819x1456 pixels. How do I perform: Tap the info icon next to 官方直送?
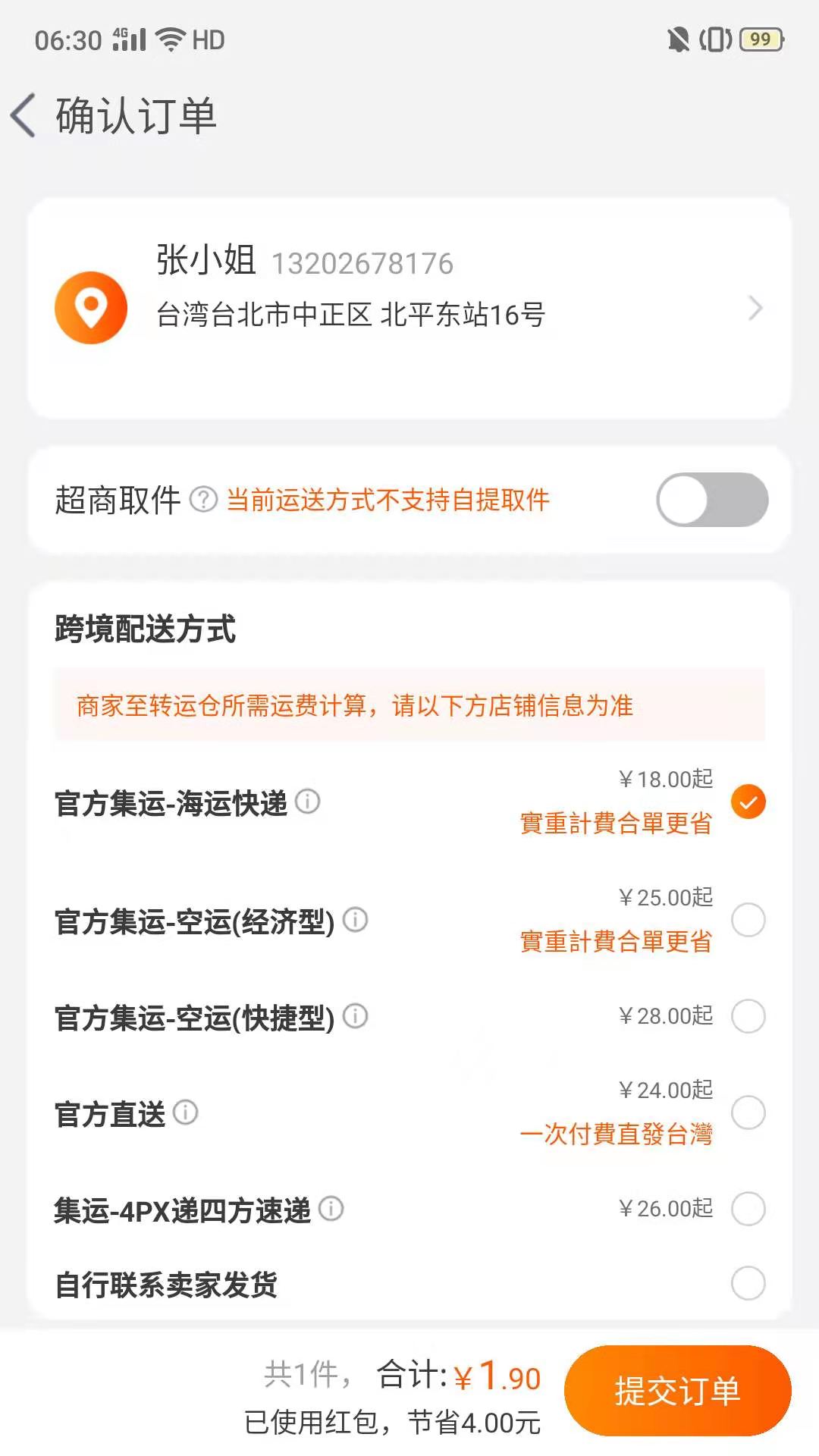[x=185, y=1112]
